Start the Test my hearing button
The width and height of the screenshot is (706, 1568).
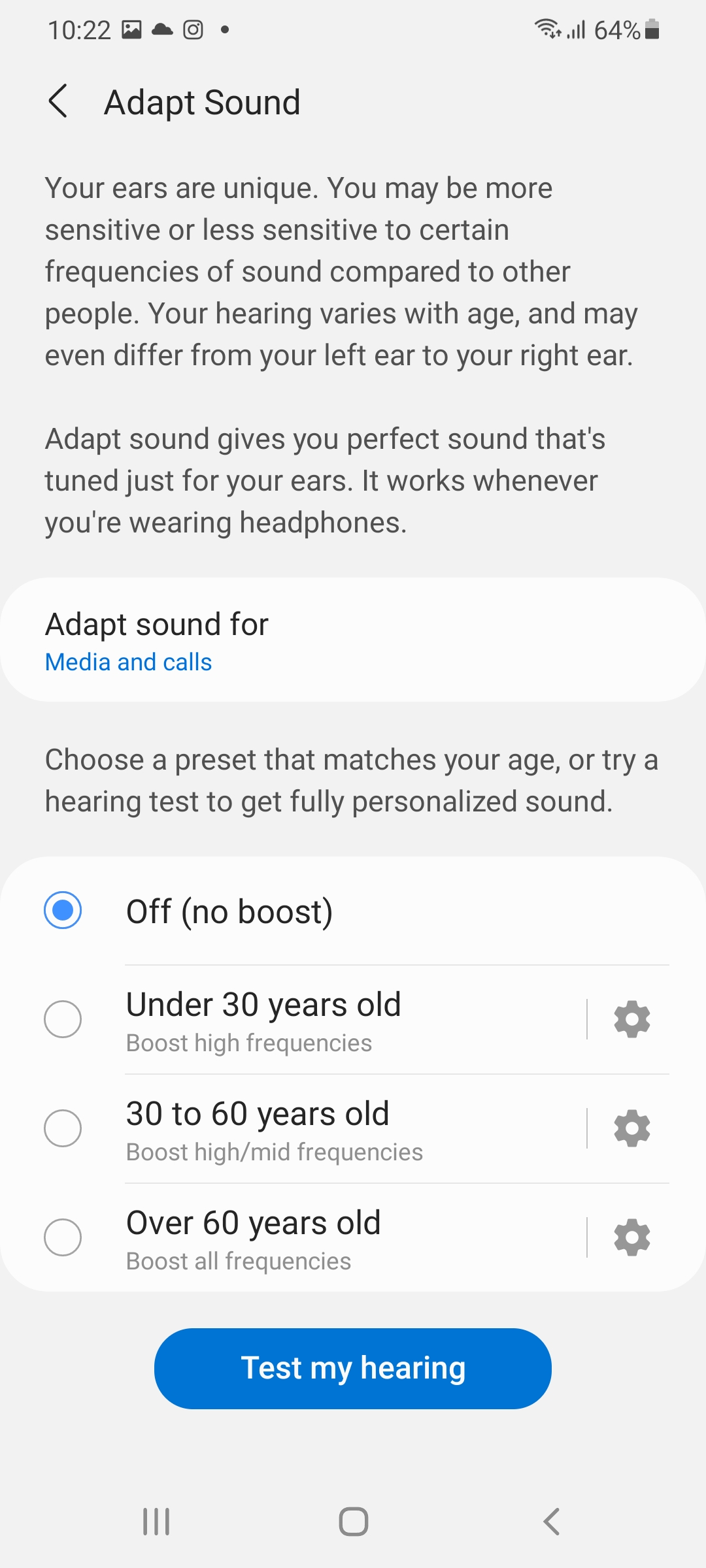pyautogui.click(x=353, y=1369)
